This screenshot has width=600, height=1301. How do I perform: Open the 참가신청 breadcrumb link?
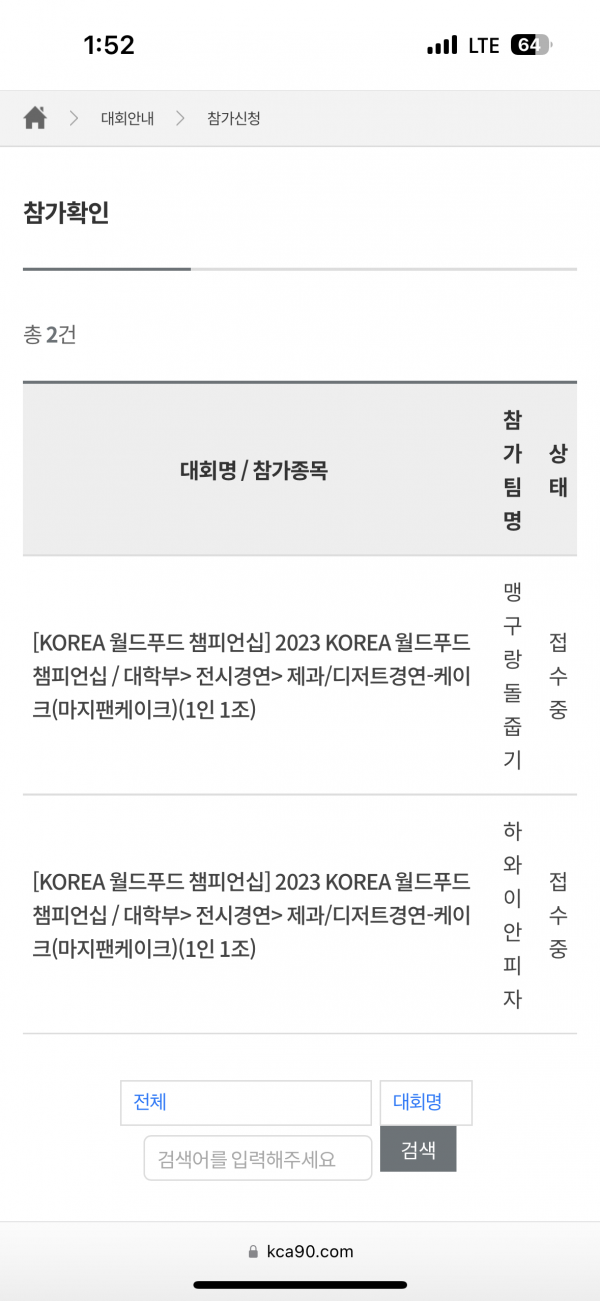pyautogui.click(x=234, y=118)
